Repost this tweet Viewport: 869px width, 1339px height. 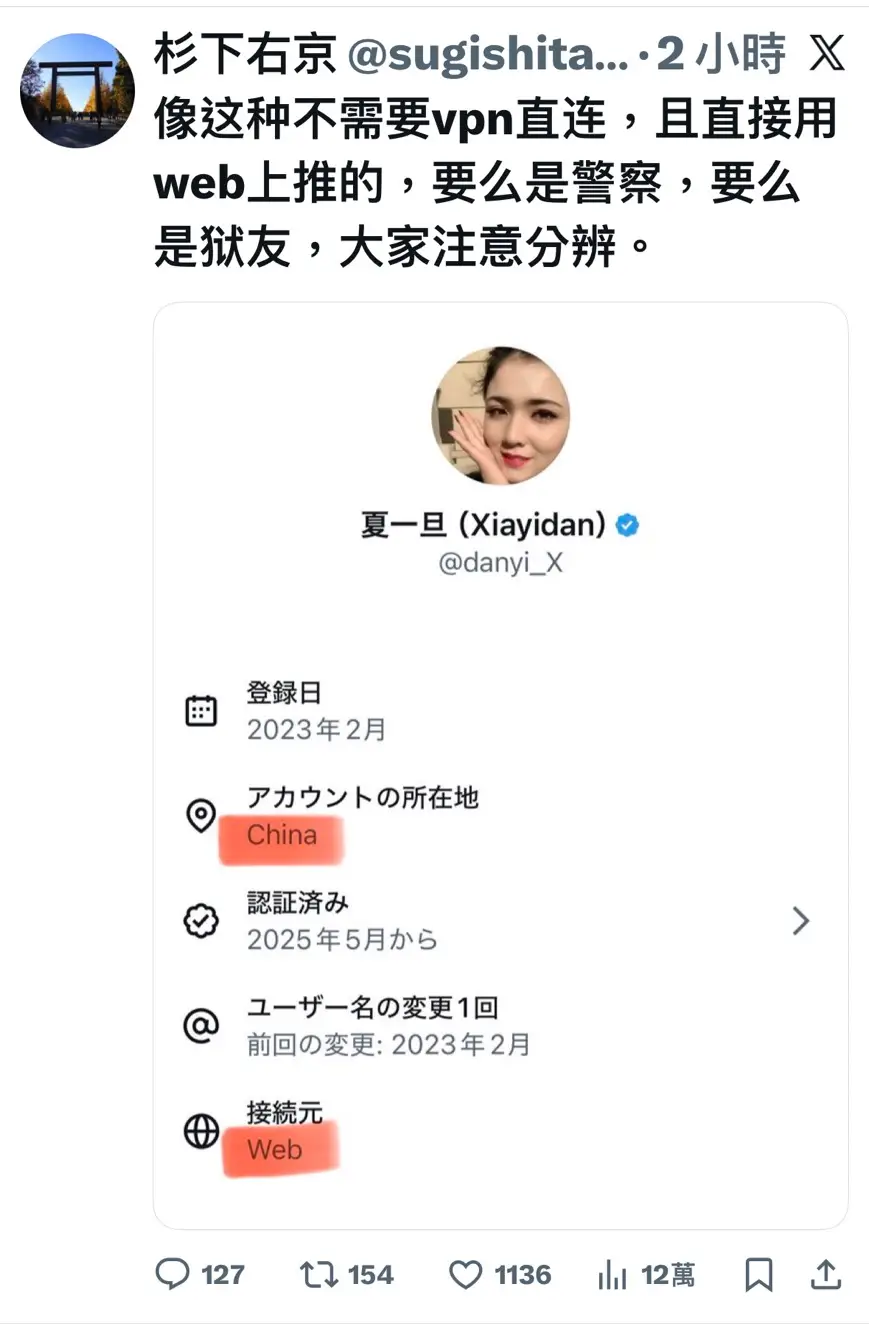pos(316,1274)
